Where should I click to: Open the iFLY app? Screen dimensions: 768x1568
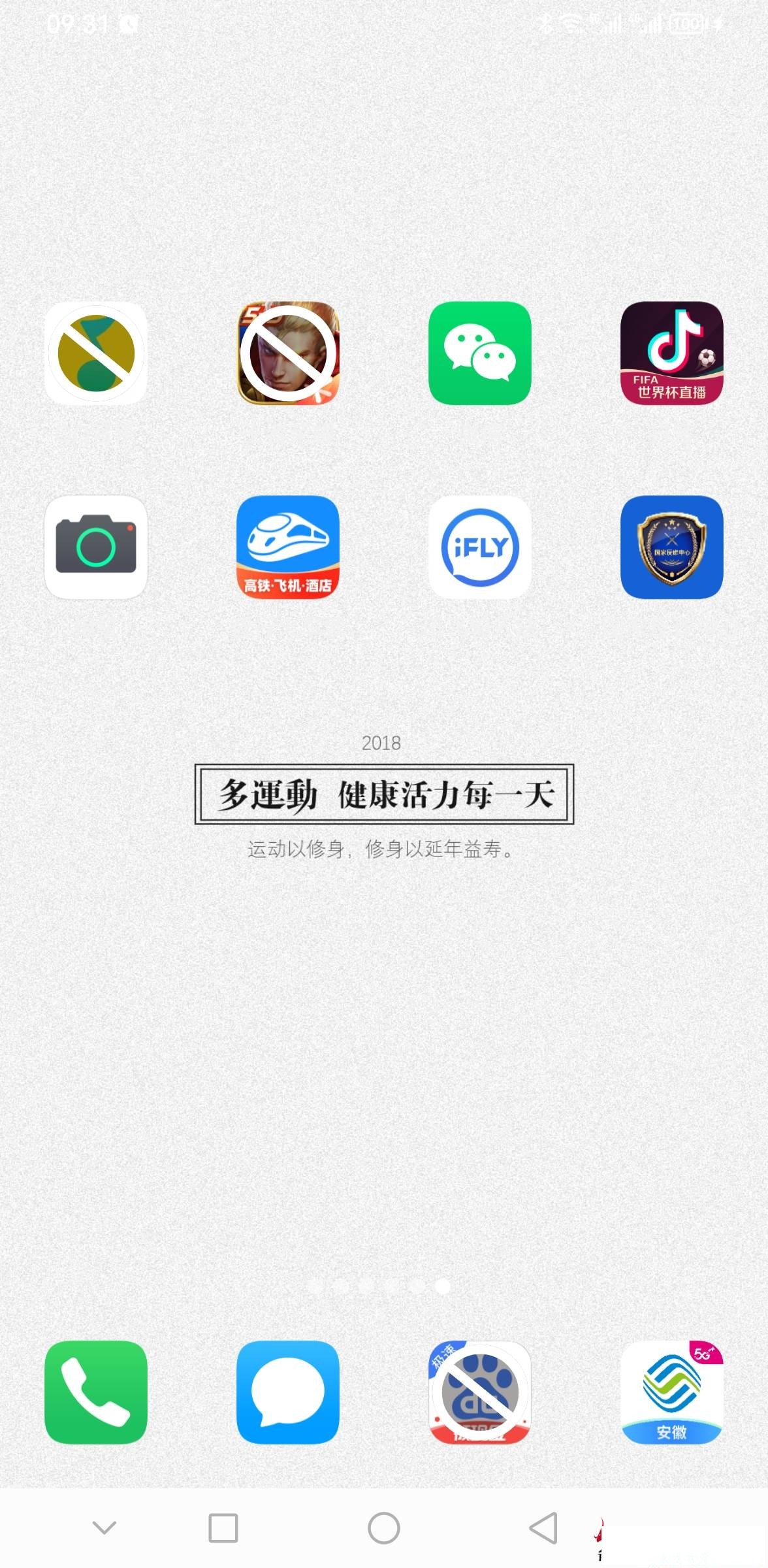[479, 547]
